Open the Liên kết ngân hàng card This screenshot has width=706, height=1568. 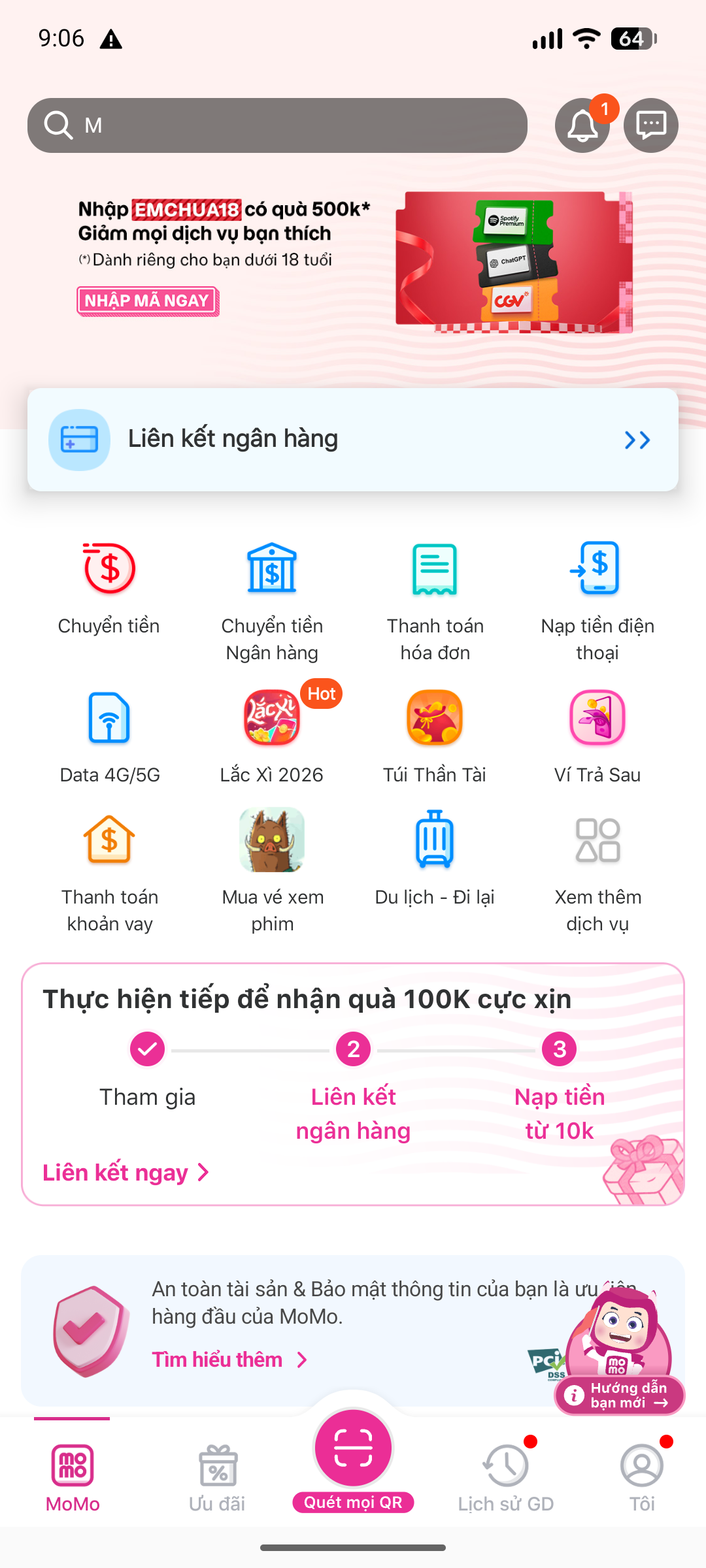coord(353,440)
